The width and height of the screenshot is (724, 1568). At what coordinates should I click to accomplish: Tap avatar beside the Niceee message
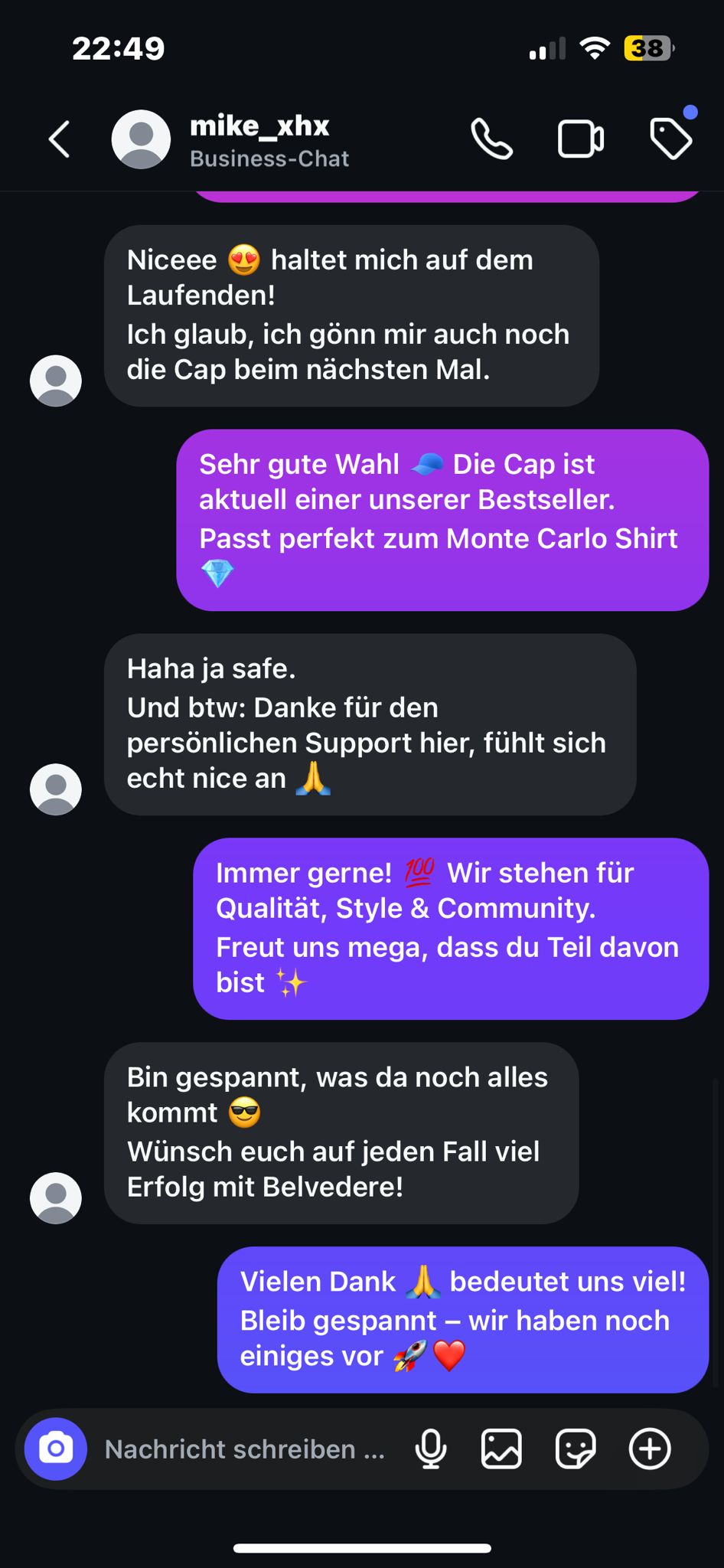[x=56, y=381]
